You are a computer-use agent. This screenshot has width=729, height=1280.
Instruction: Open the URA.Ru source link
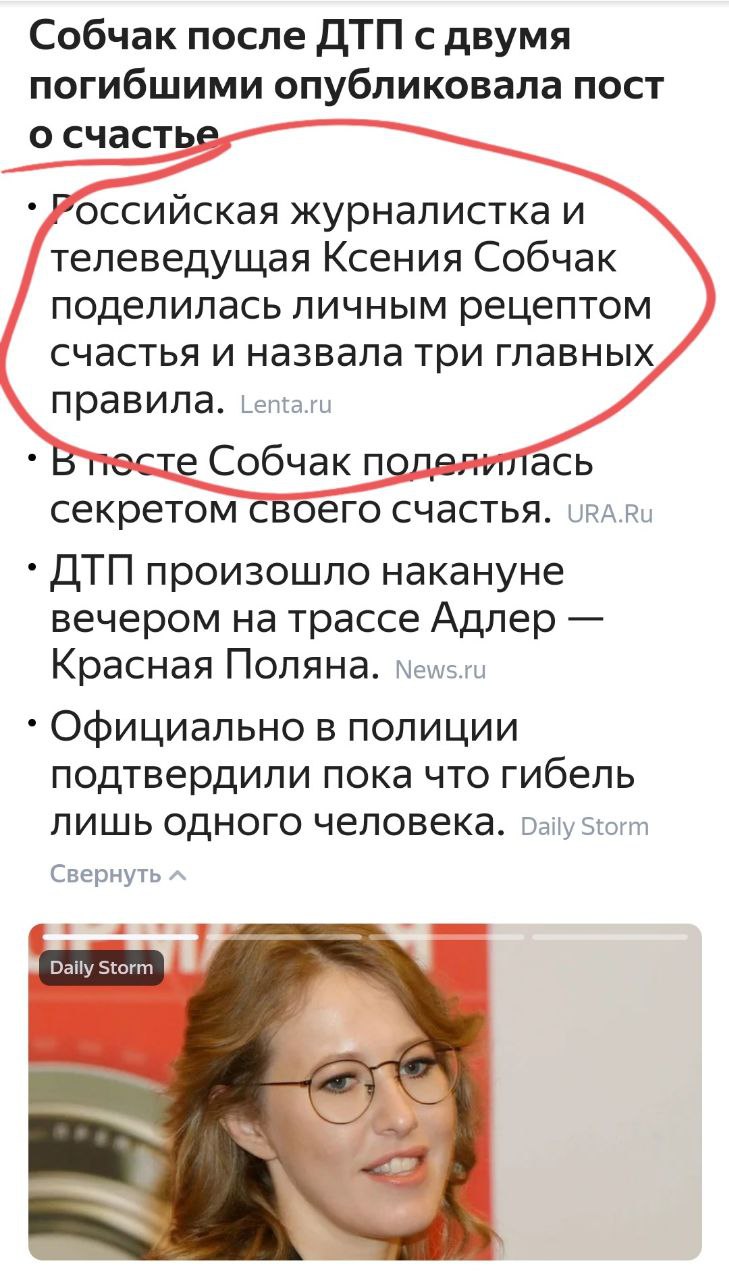[x=609, y=515]
